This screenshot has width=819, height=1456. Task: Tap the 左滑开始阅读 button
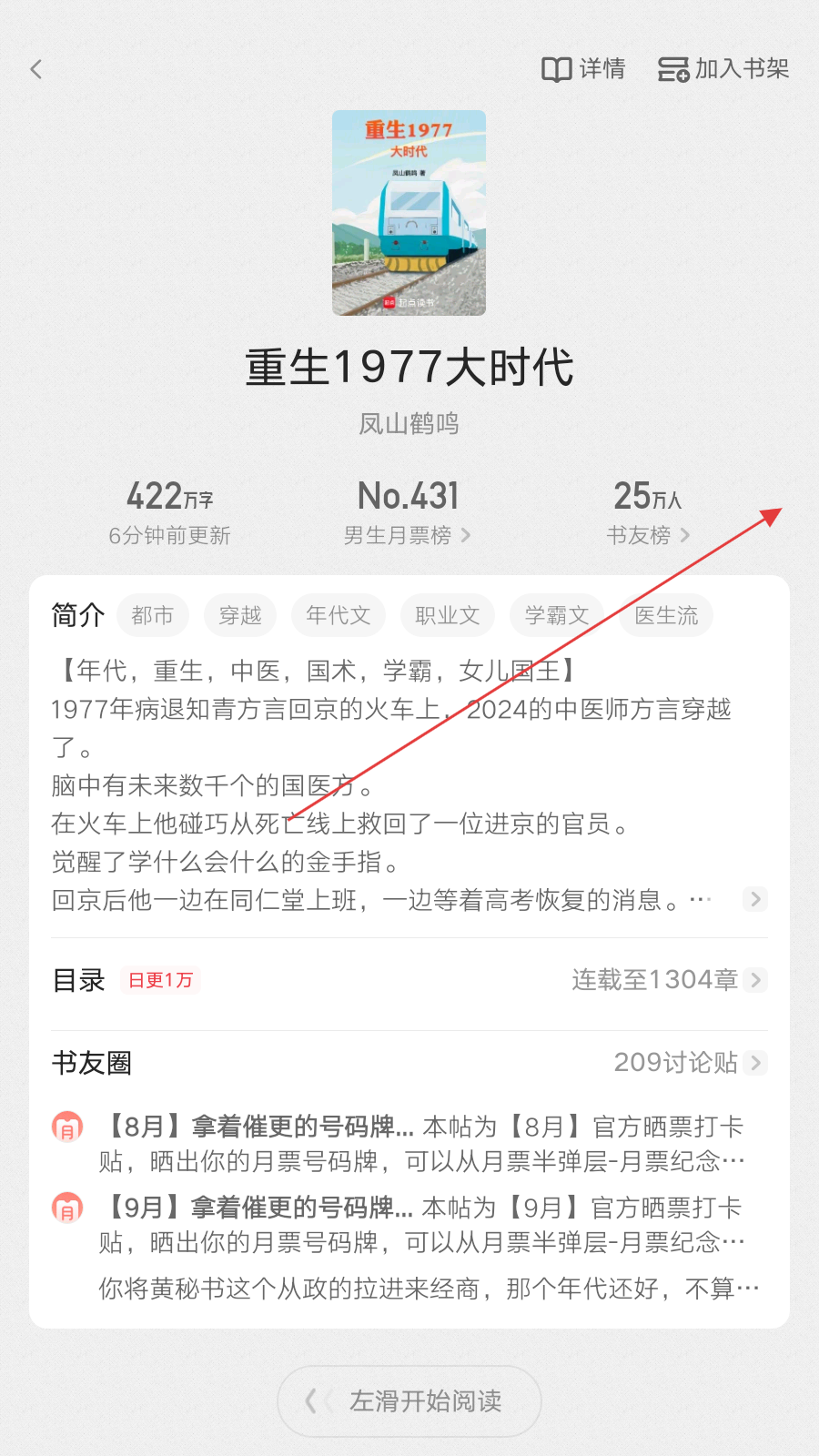click(409, 1401)
